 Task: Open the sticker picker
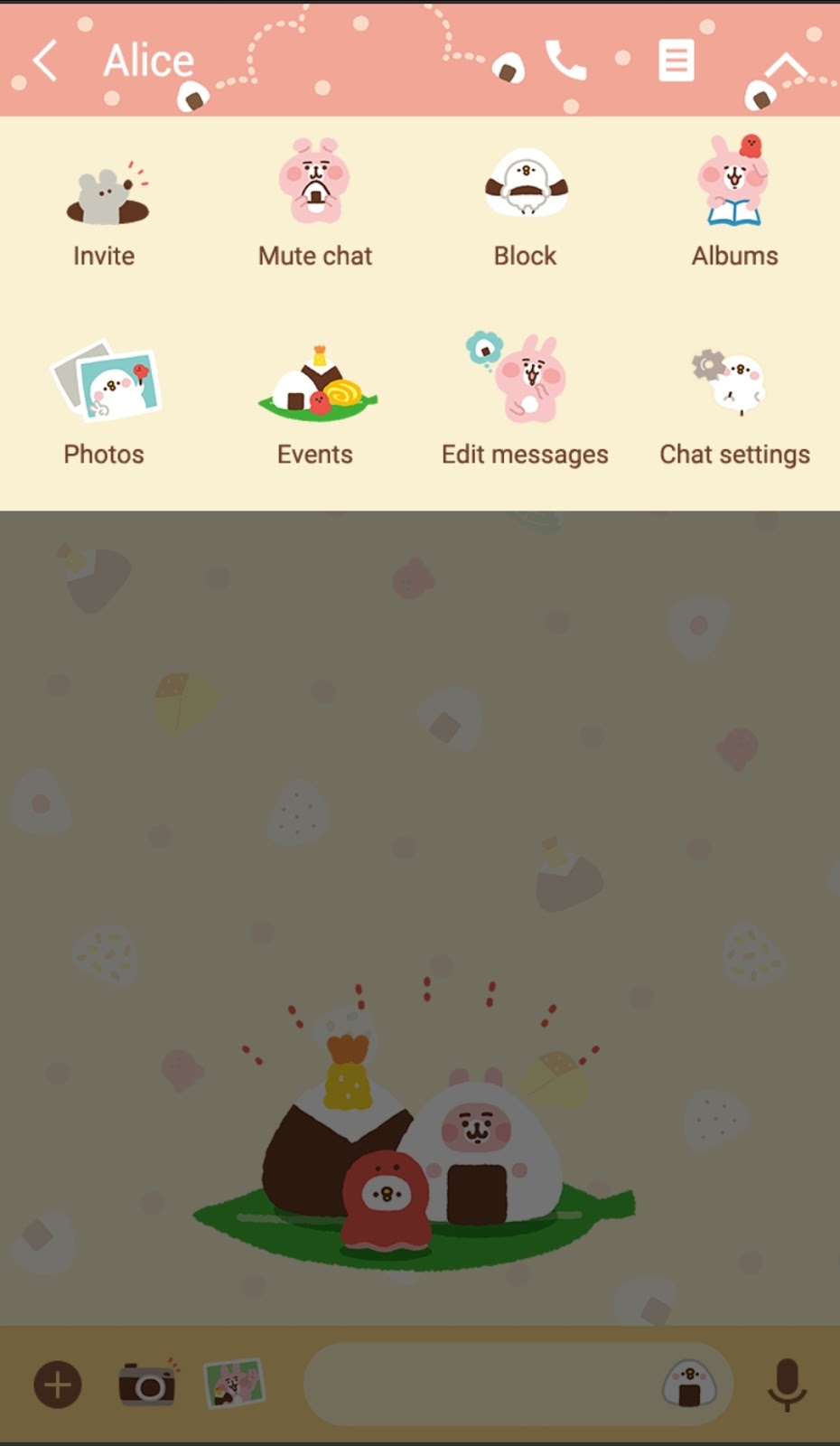(x=690, y=1385)
